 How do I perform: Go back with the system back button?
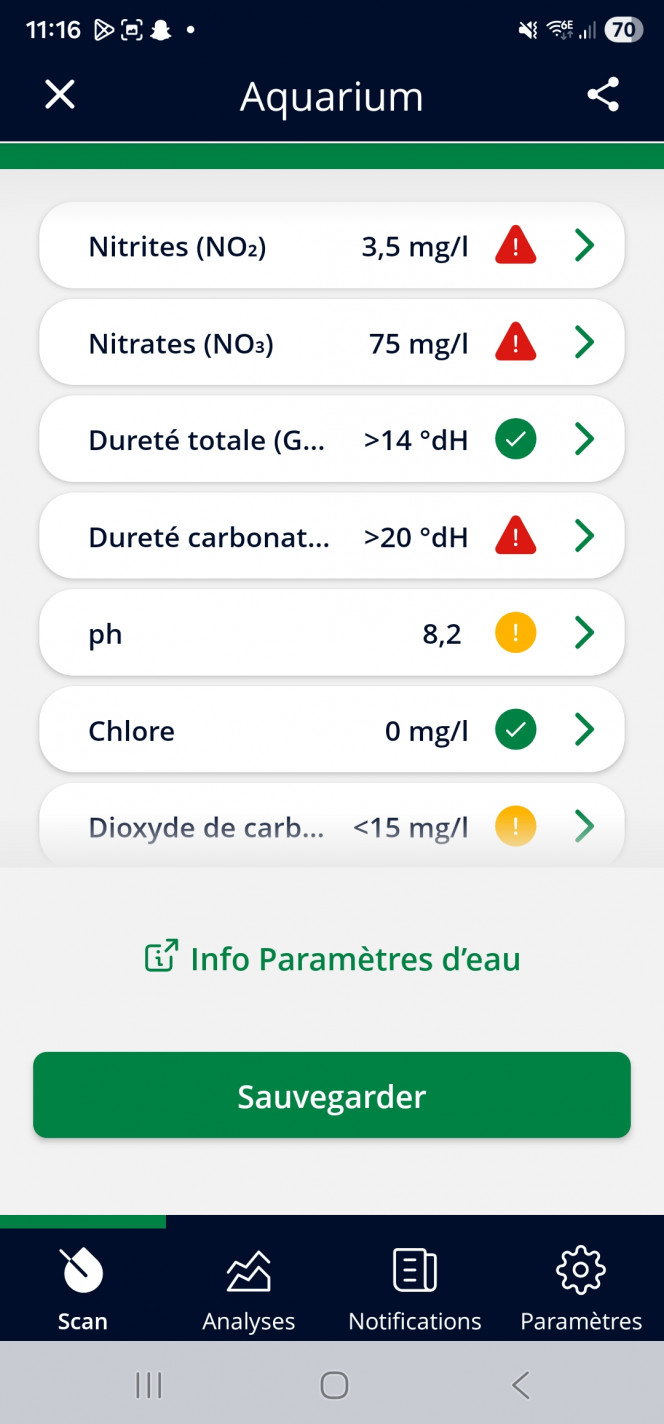(520, 1385)
